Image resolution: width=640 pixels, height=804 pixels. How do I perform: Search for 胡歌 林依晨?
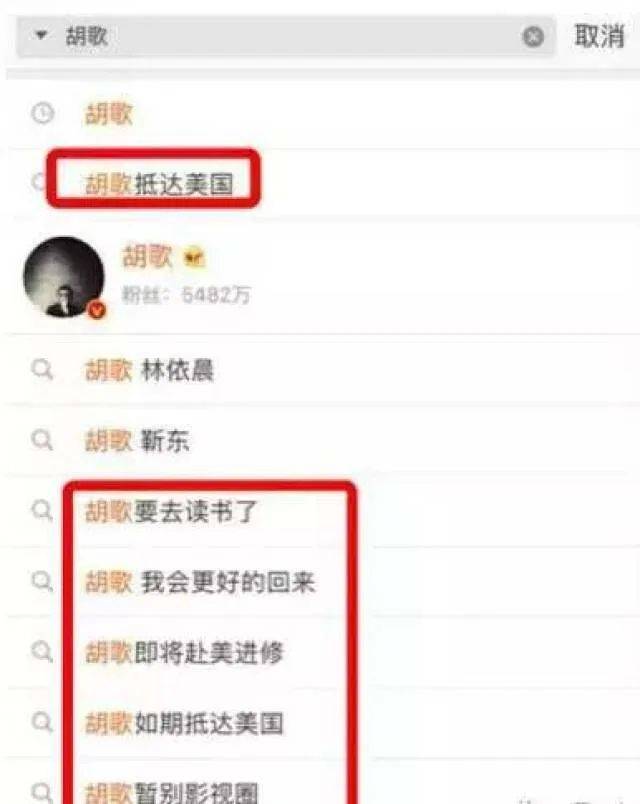pos(149,371)
